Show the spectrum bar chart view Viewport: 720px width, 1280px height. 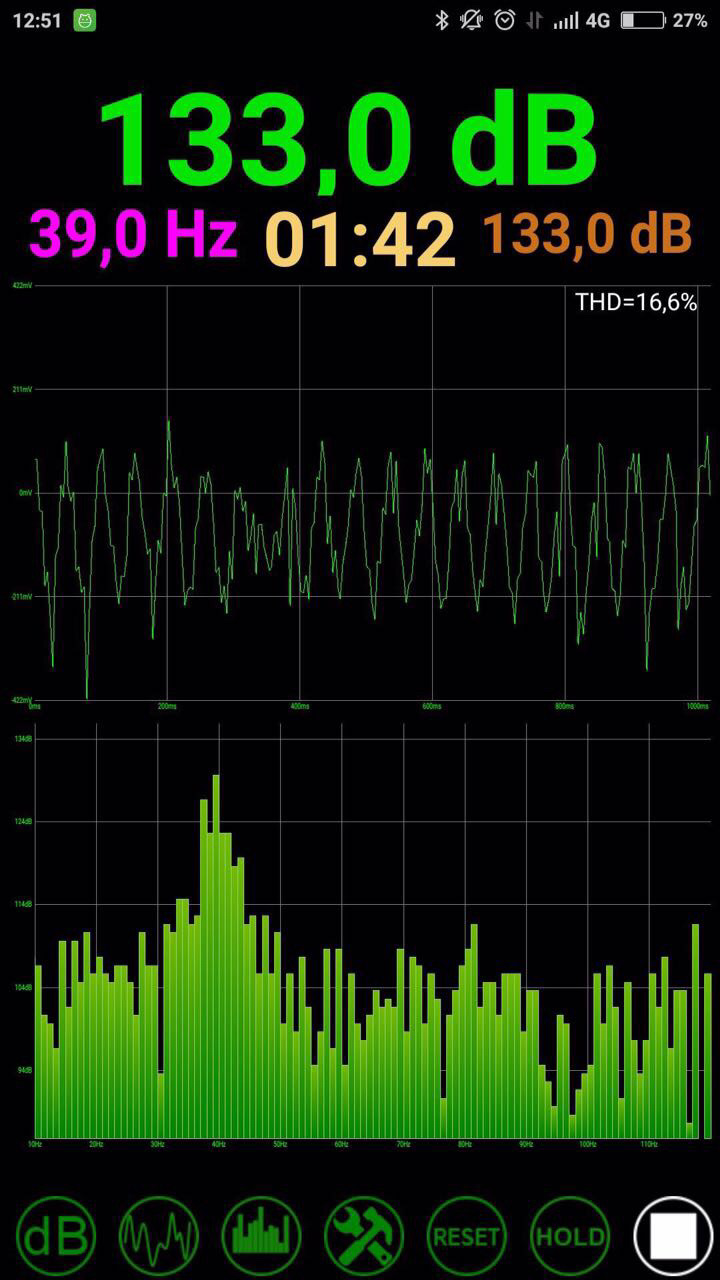tap(261, 1236)
